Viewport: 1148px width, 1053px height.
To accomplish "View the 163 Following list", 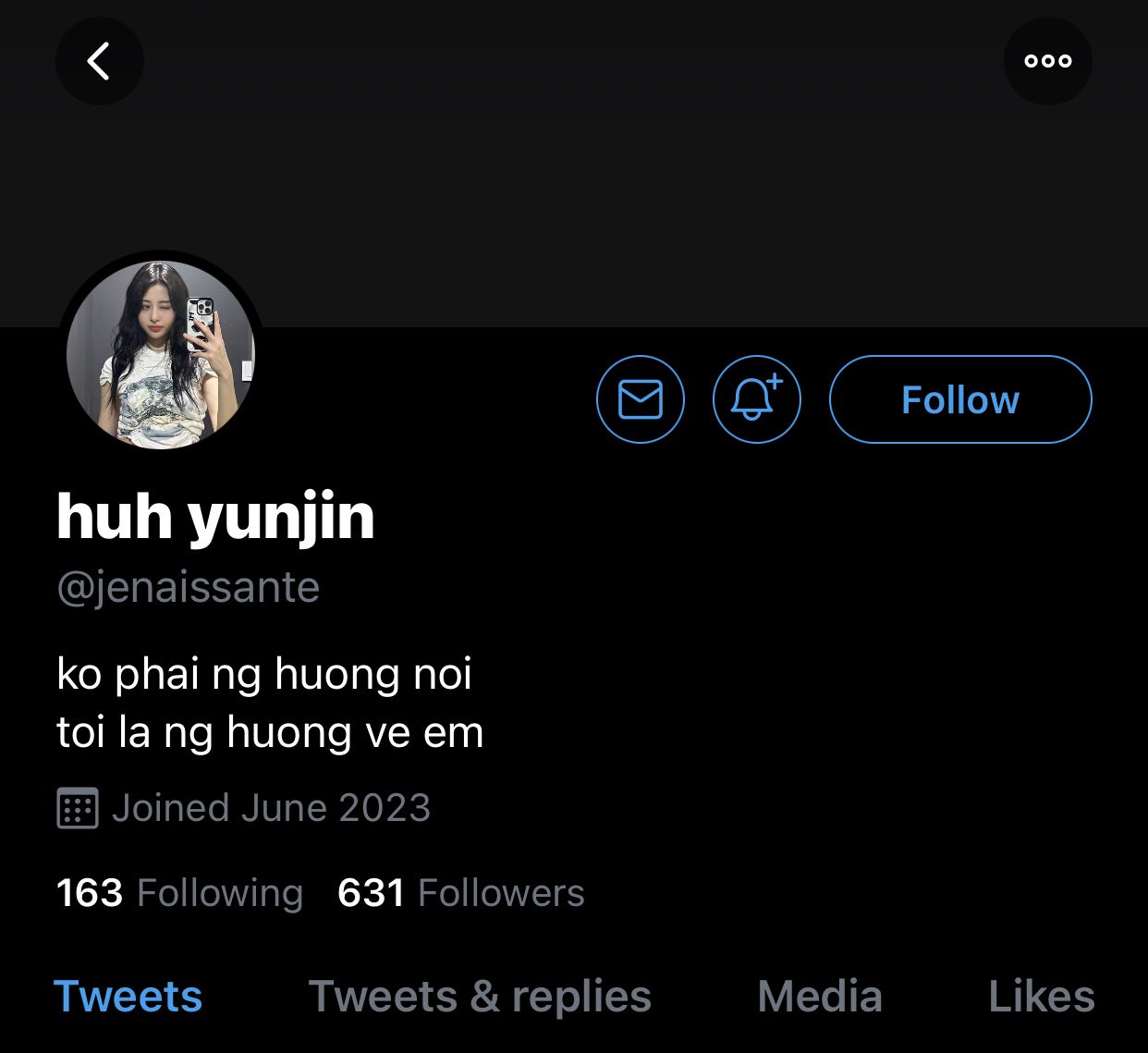I will (x=180, y=893).
